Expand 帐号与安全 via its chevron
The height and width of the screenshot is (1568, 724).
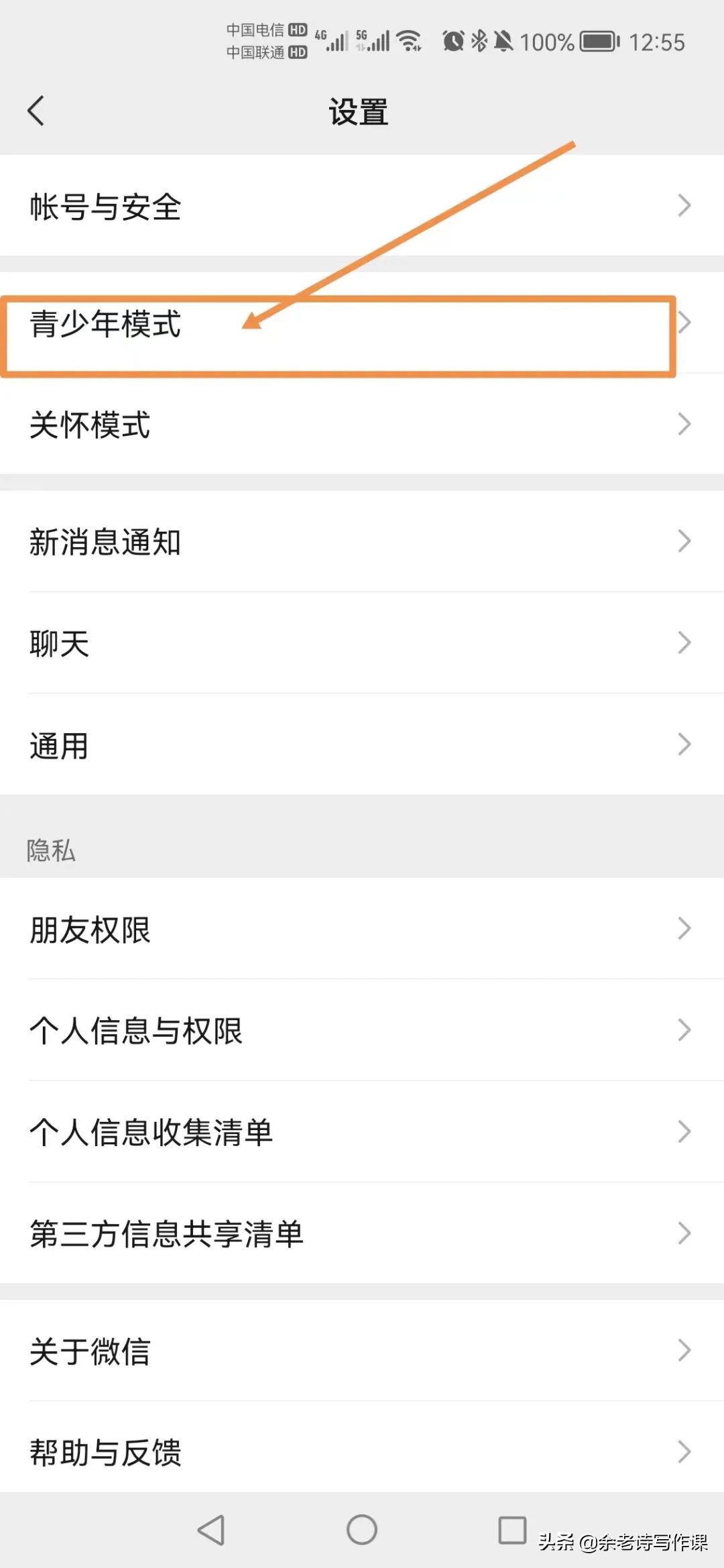pyautogui.click(x=684, y=207)
